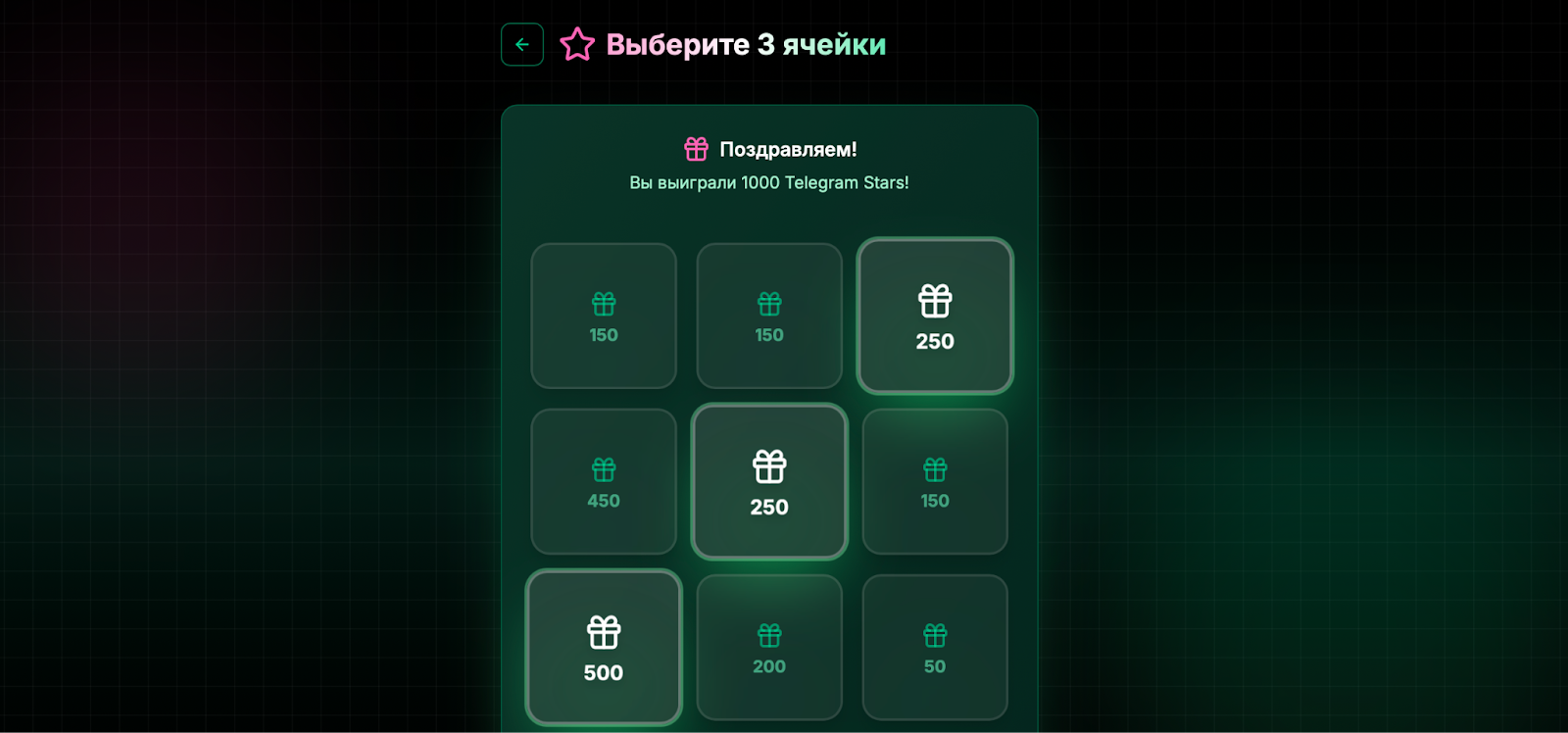Pick the cell showing 50
Screen dimensions: 1568x733
(x=935, y=647)
